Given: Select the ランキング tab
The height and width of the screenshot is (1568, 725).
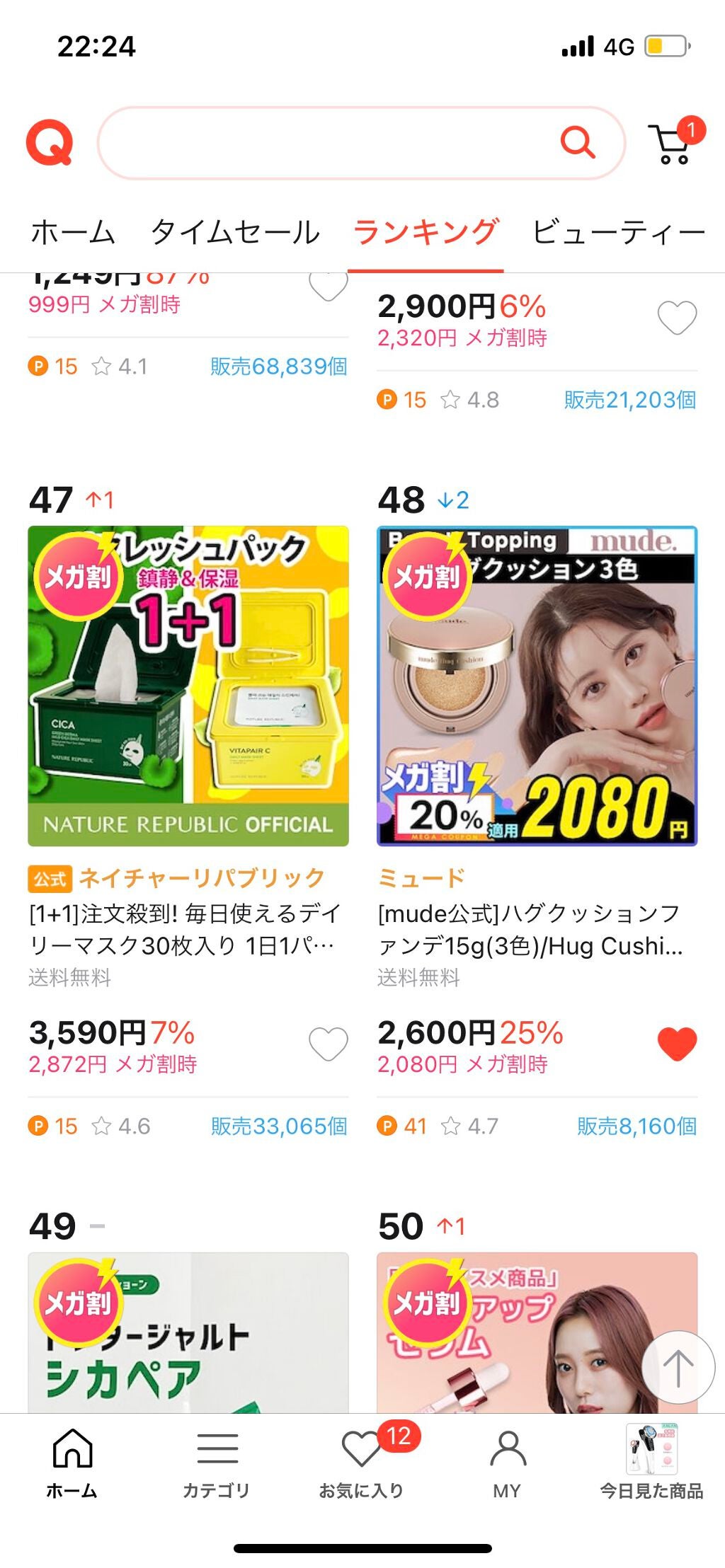Looking at the screenshot, I should [x=425, y=231].
